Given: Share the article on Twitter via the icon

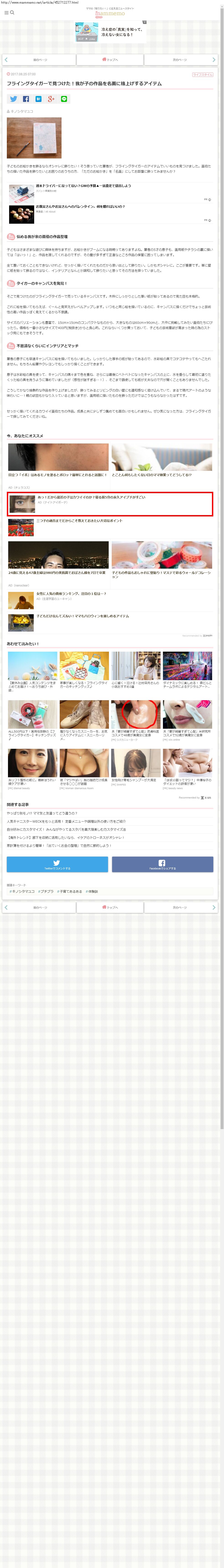Looking at the screenshot, I should (x=13, y=98).
